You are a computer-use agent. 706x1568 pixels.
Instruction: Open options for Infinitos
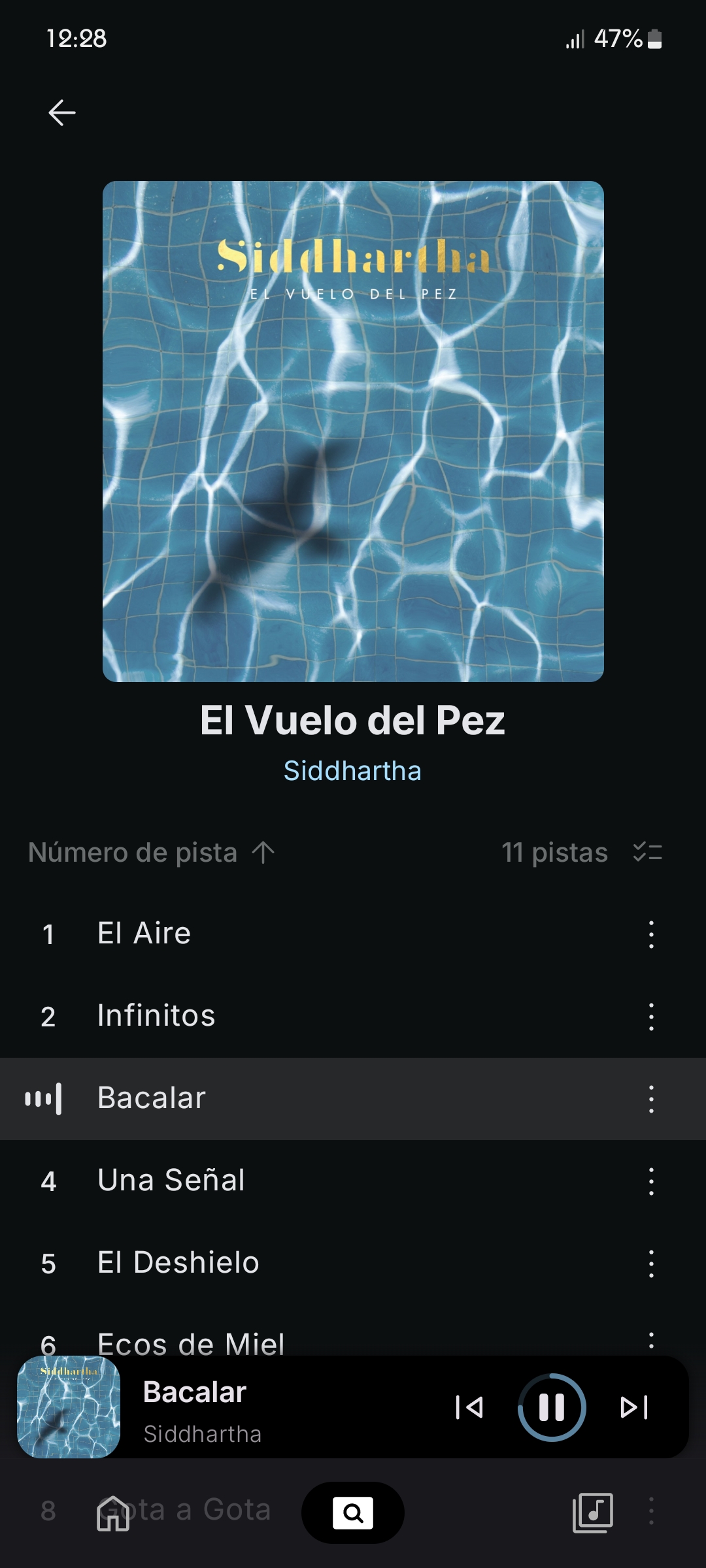click(651, 1017)
